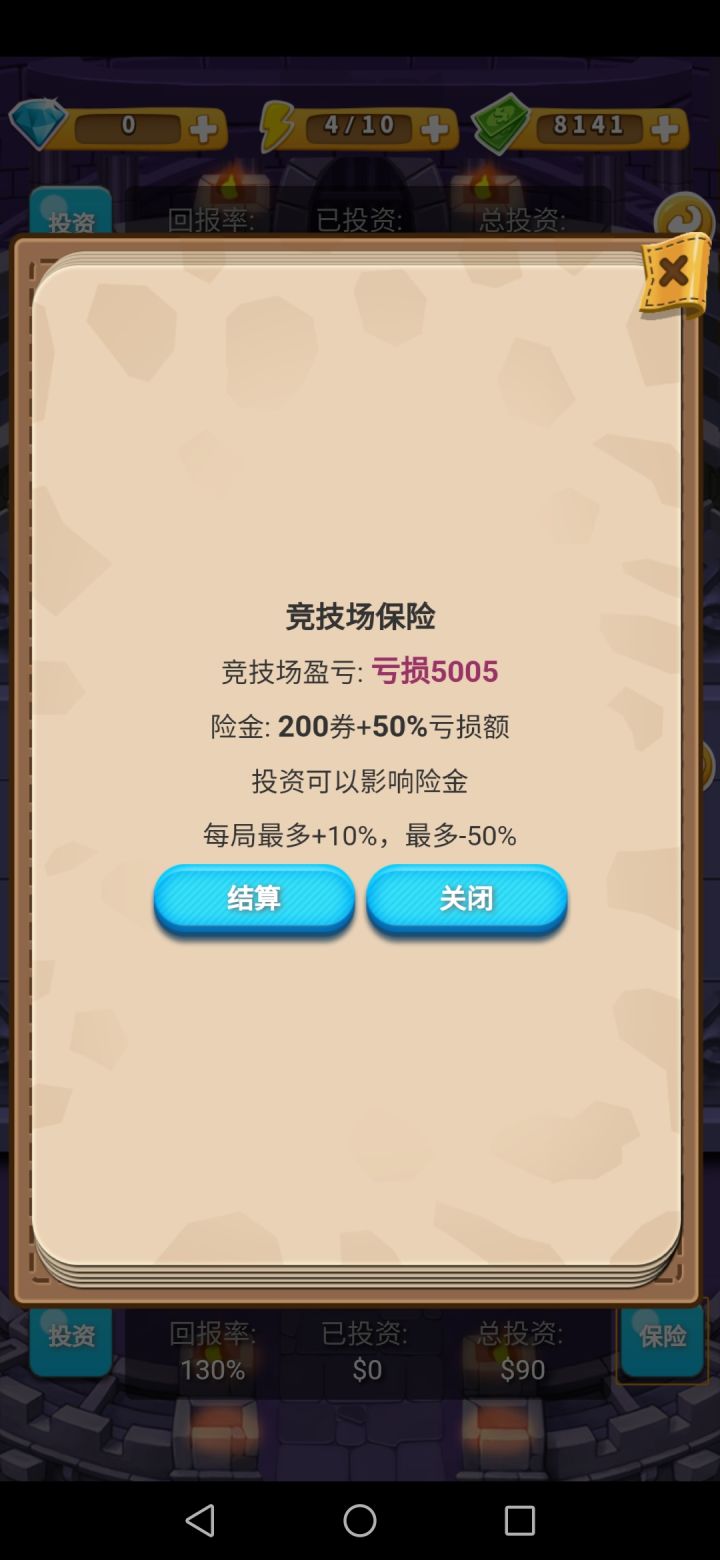This screenshot has height=1560, width=720.
Task: Click the diamond currency icon
Action: 40,124
